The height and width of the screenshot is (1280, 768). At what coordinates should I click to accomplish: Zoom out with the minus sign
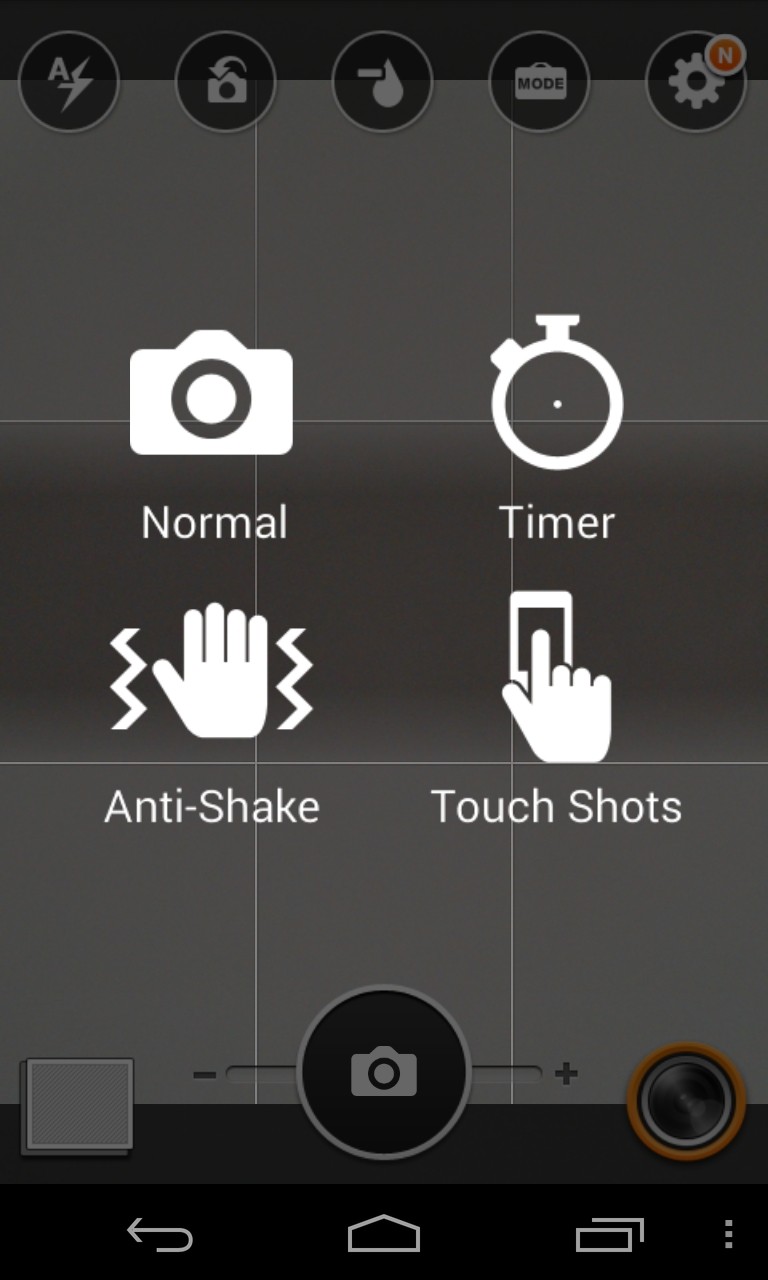pos(204,1075)
